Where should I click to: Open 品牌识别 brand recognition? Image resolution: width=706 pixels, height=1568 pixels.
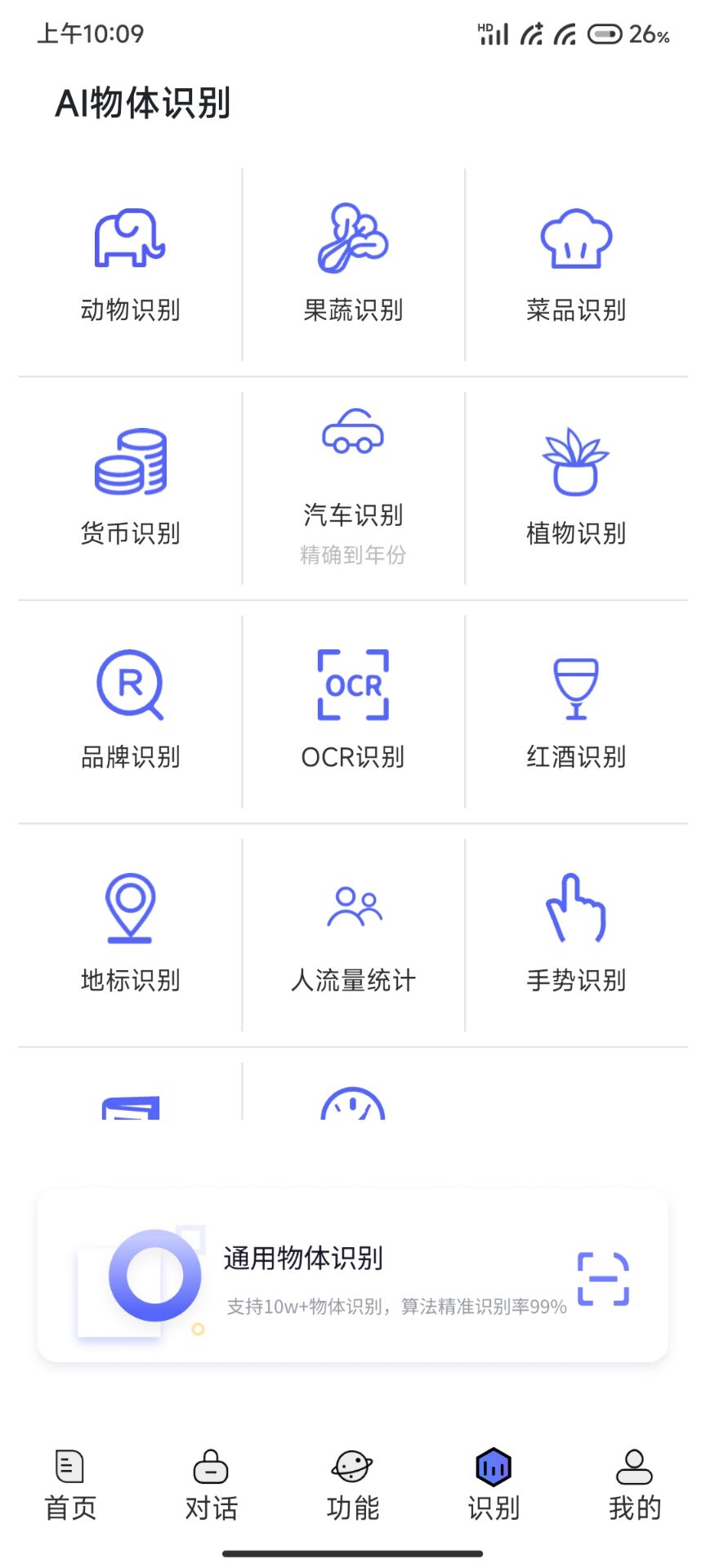[130, 711]
